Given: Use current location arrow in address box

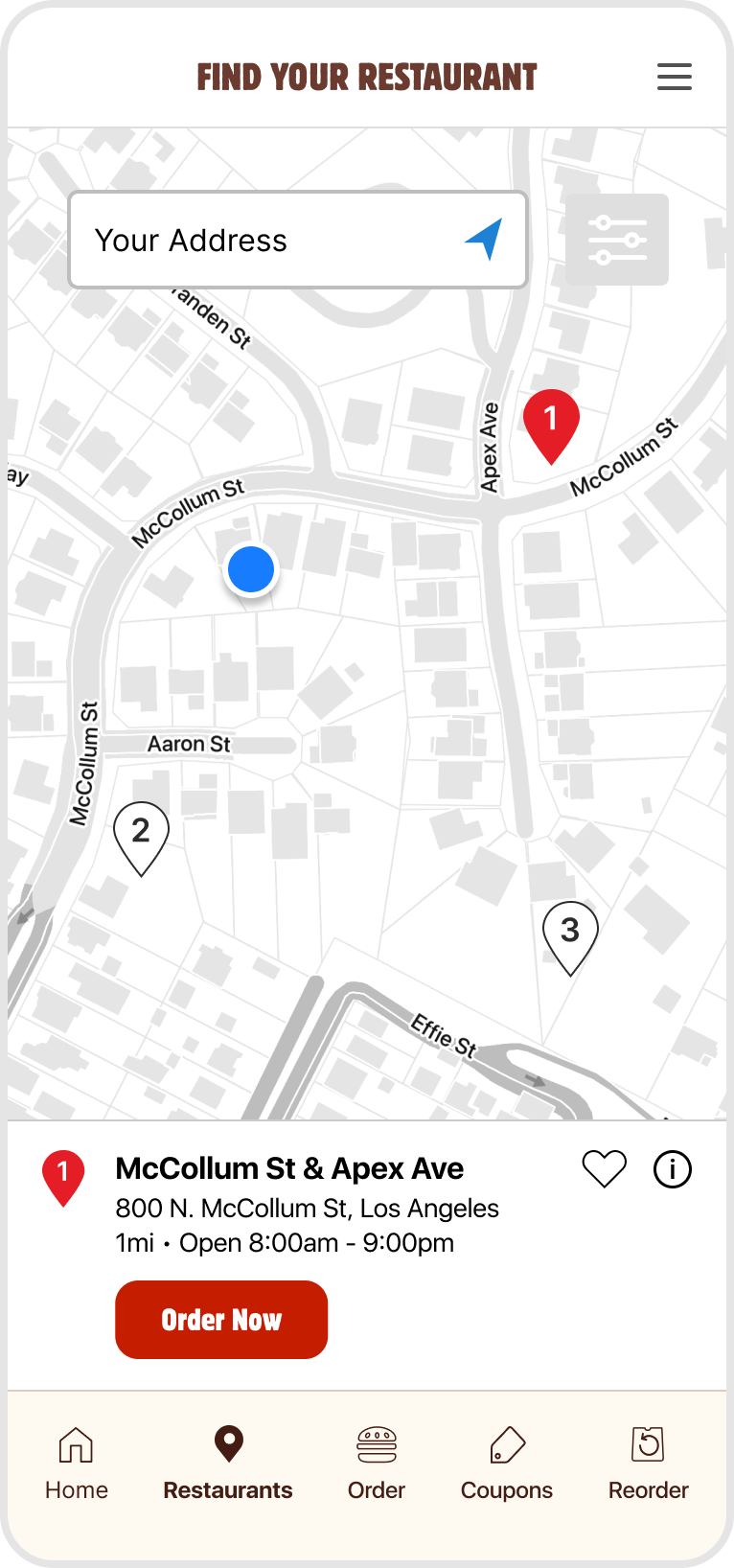Looking at the screenshot, I should (485, 240).
